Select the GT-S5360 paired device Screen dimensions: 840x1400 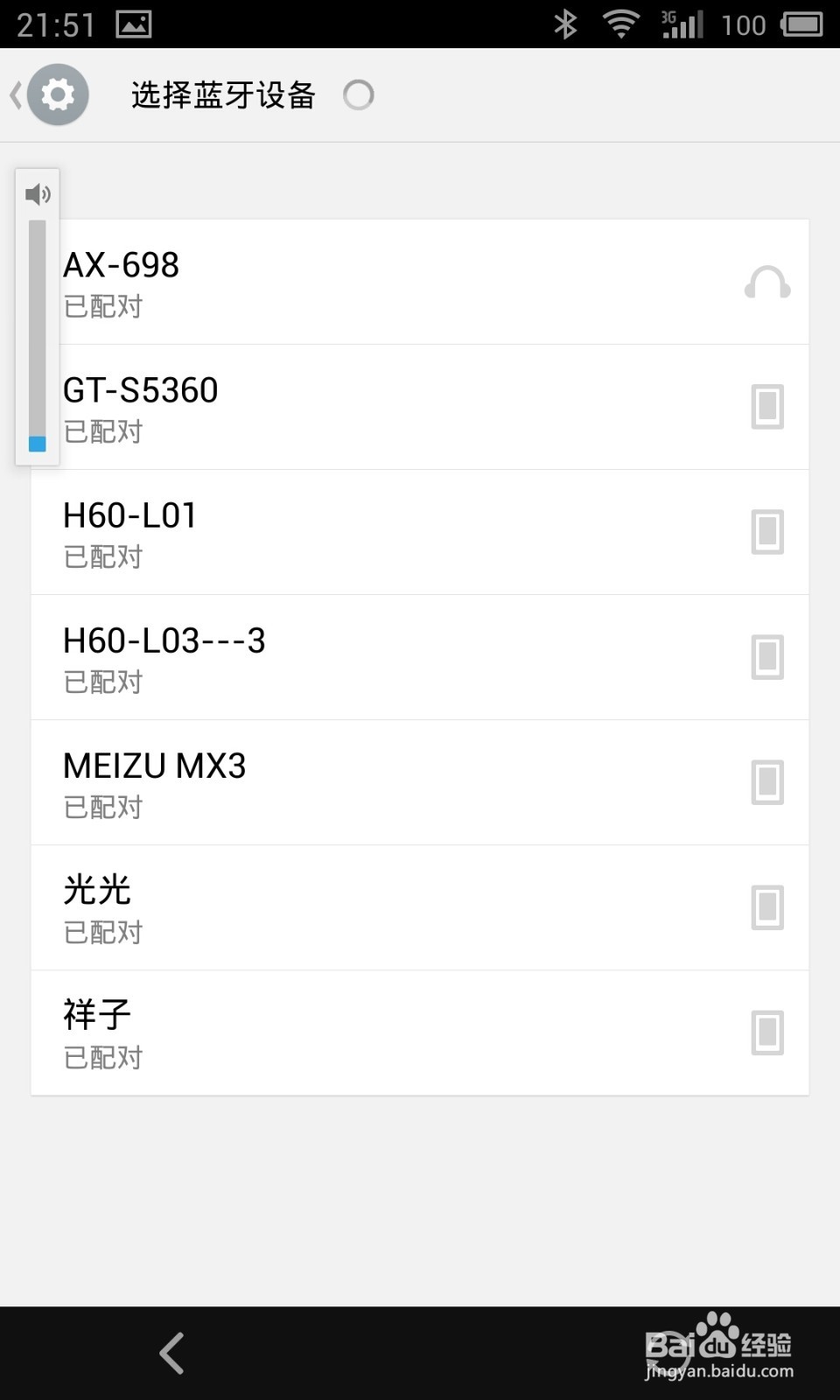(420, 407)
